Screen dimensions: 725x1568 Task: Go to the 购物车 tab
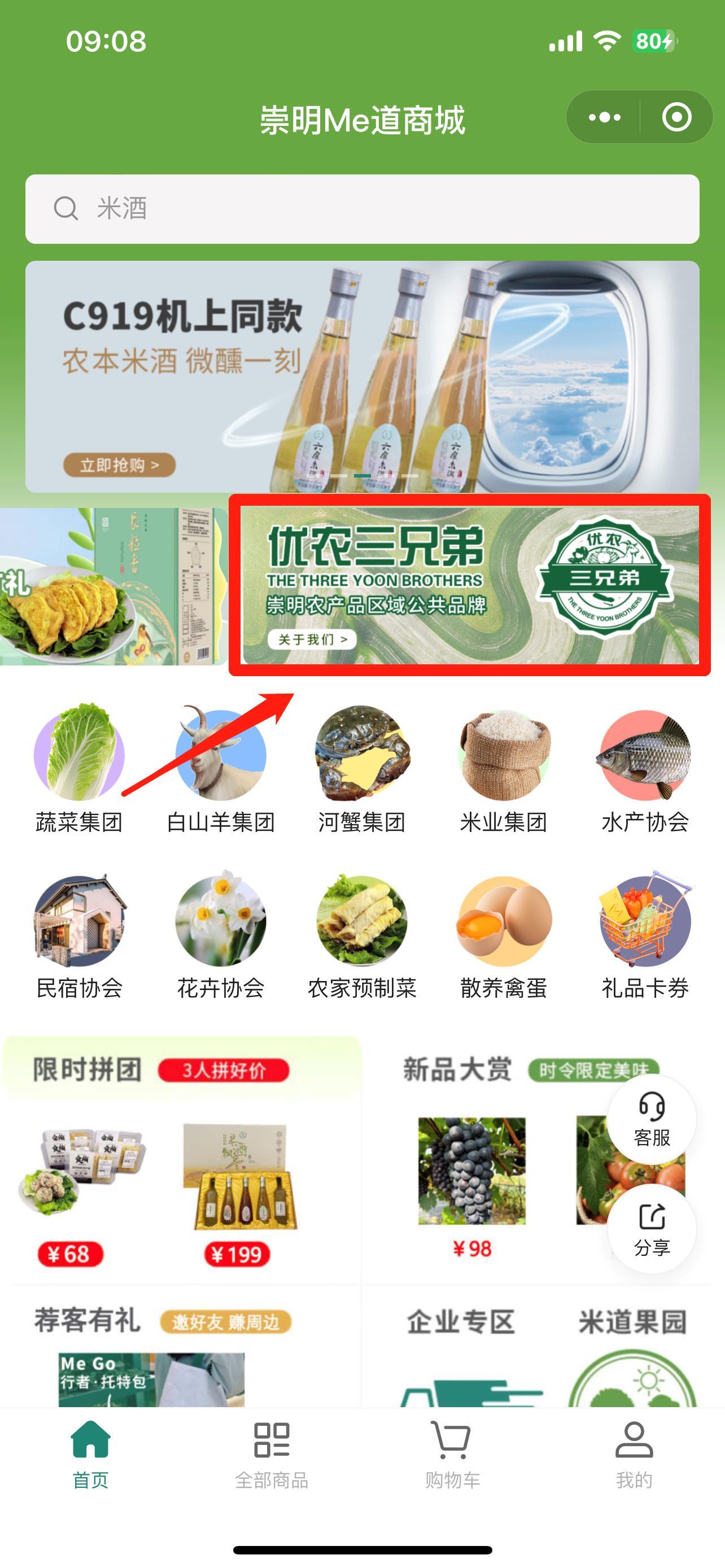452,1455
